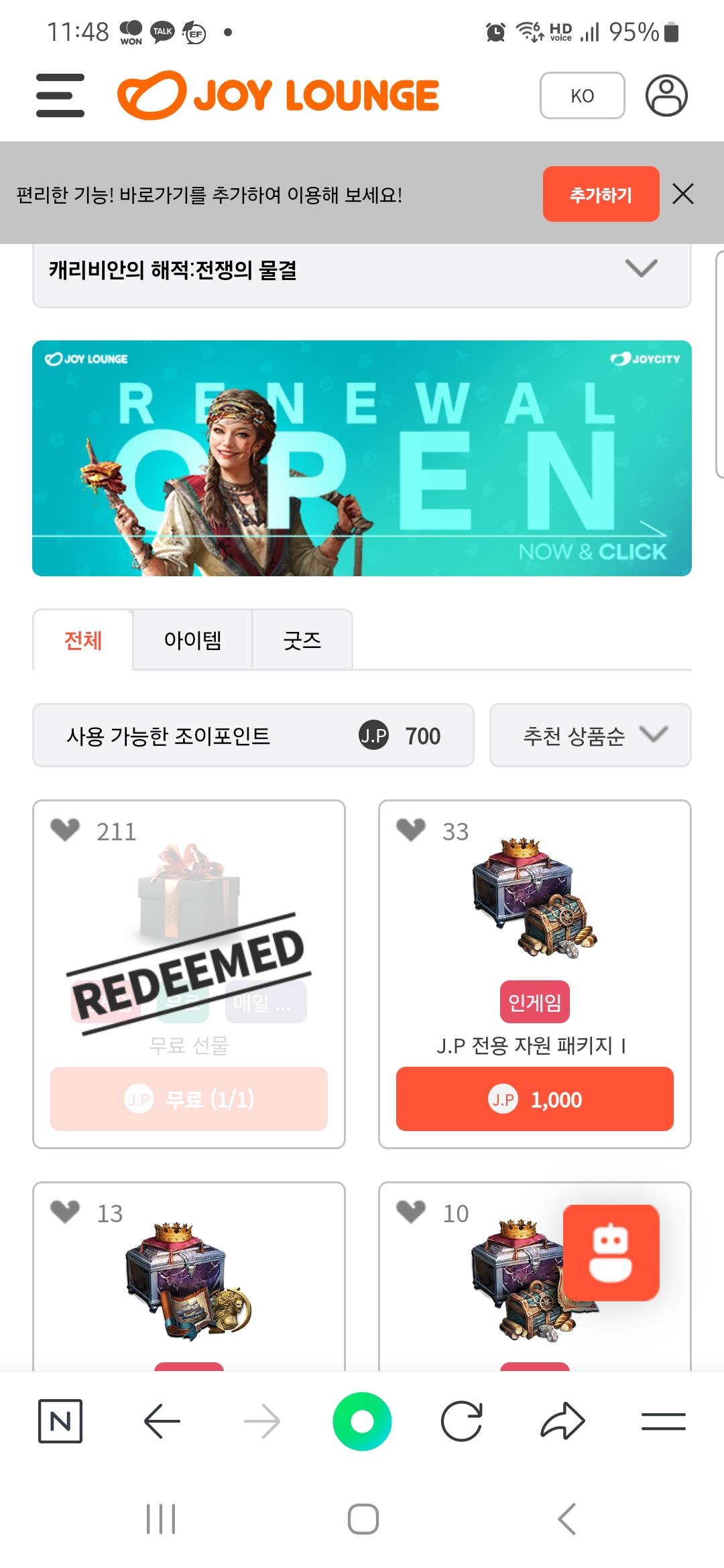Reload the page in browser toolbar
This screenshot has width=724, height=1568.
(461, 1421)
